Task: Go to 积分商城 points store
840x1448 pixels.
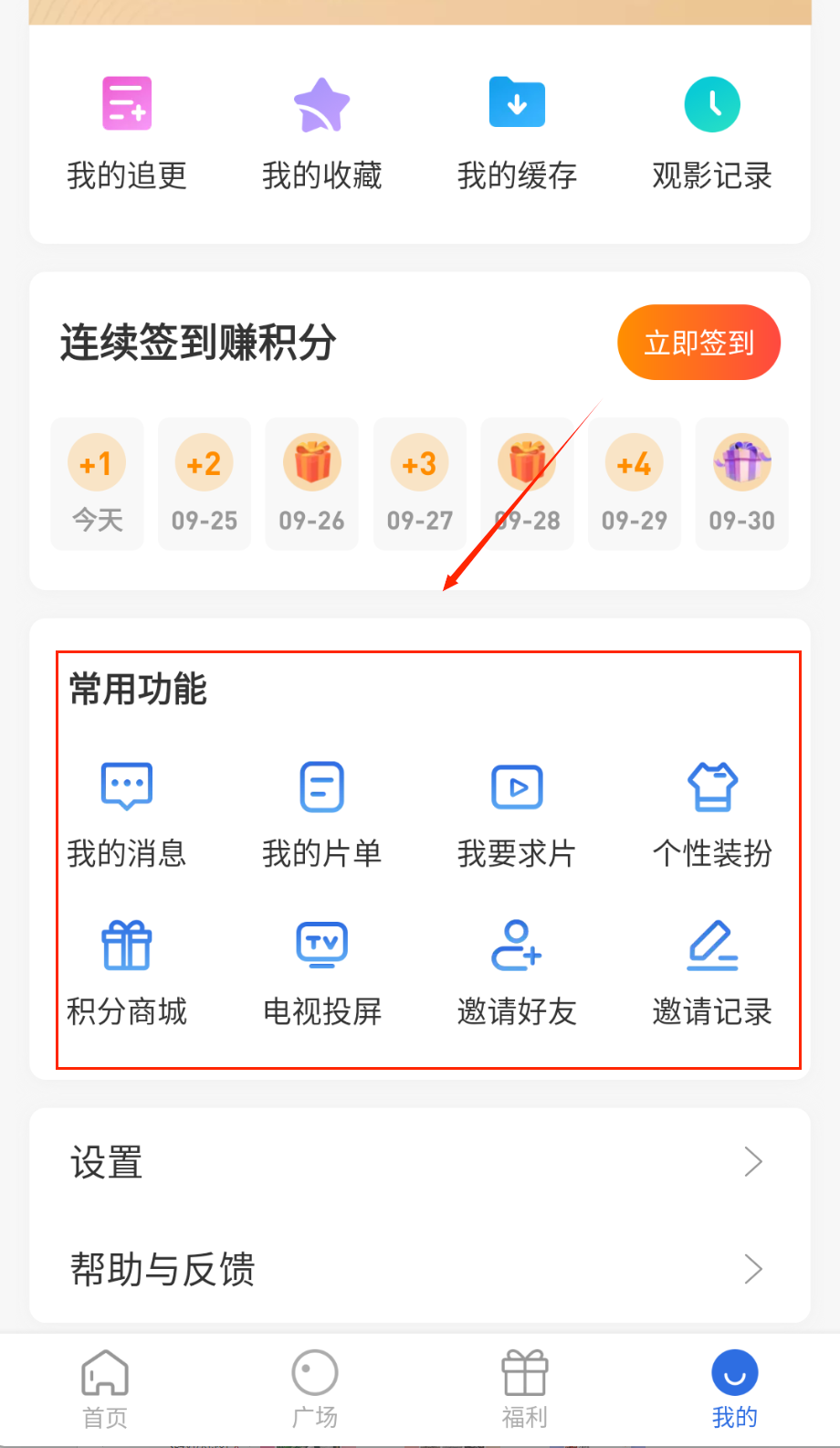Action: [127, 971]
